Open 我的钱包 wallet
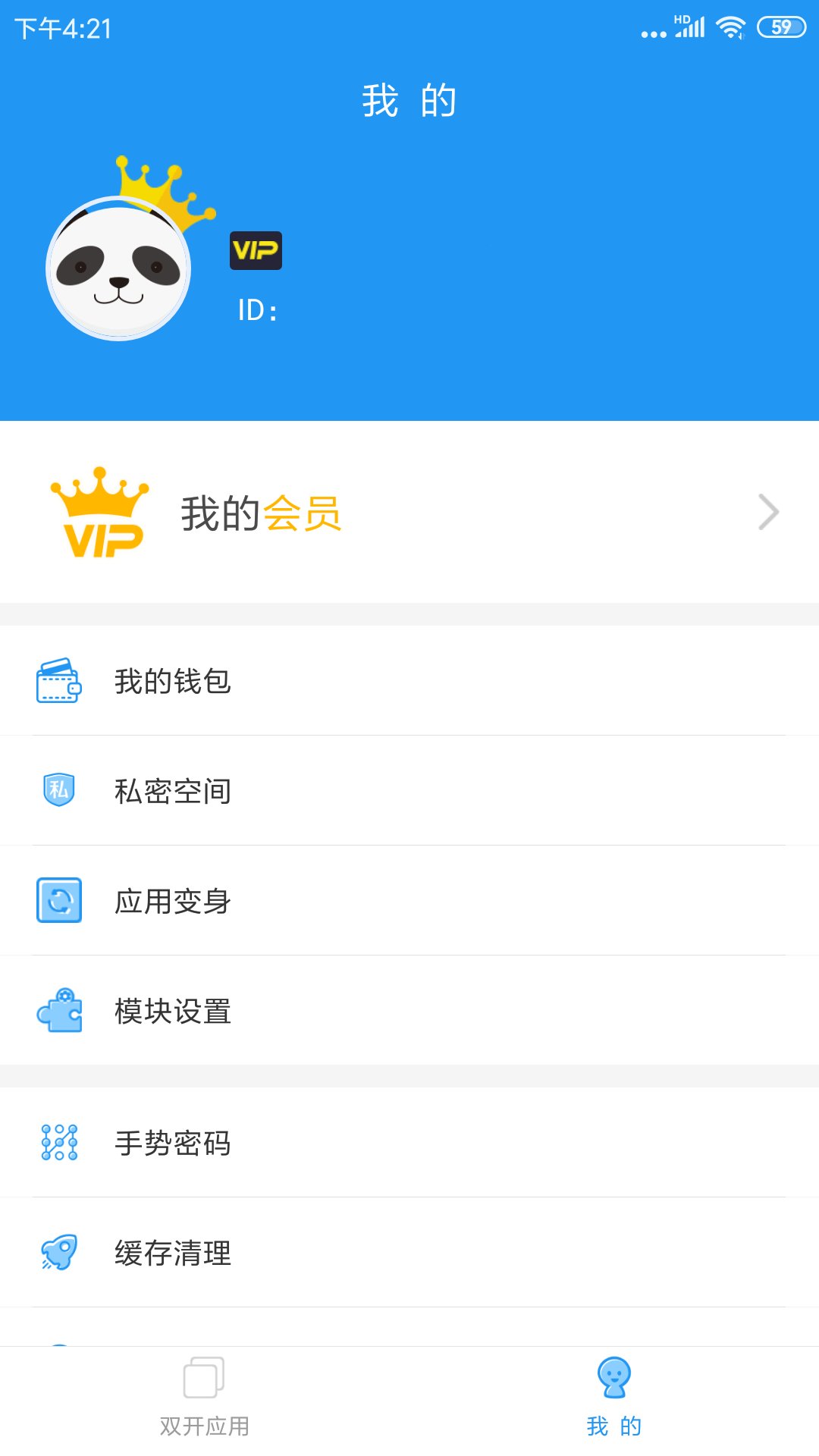 [409, 680]
